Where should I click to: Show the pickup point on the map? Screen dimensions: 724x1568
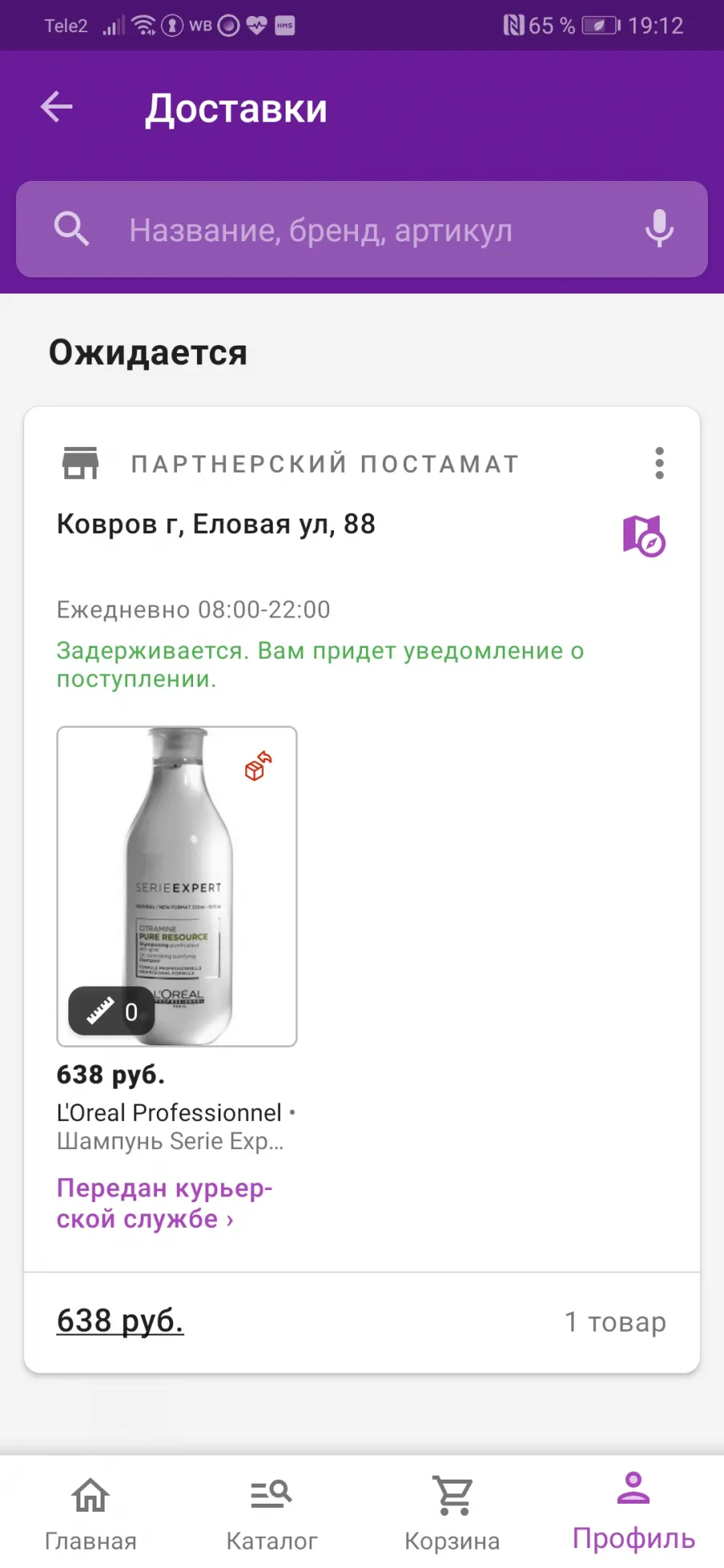(x=644, y=536)
